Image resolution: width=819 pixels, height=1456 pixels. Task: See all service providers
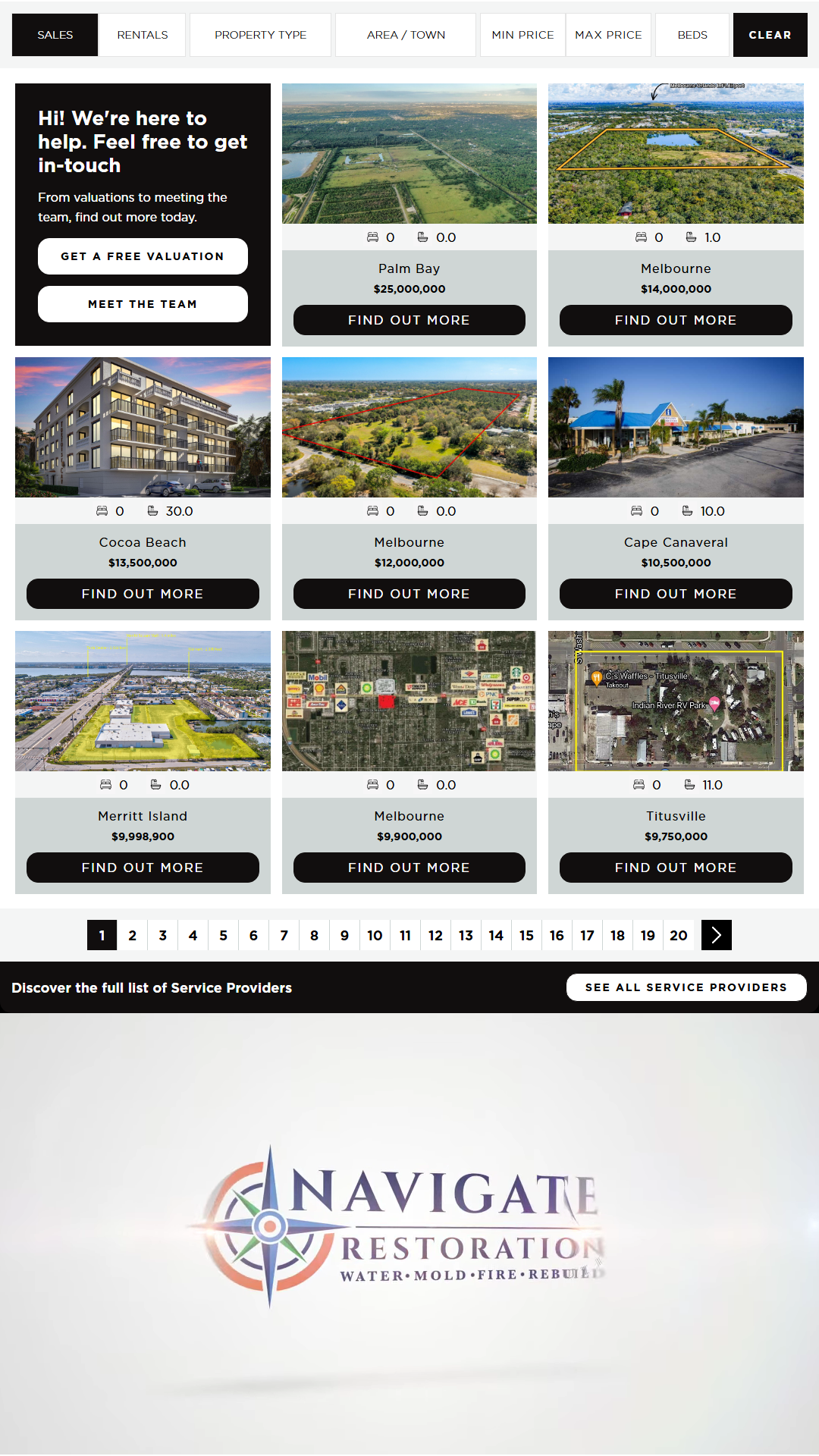click(686, 987)
